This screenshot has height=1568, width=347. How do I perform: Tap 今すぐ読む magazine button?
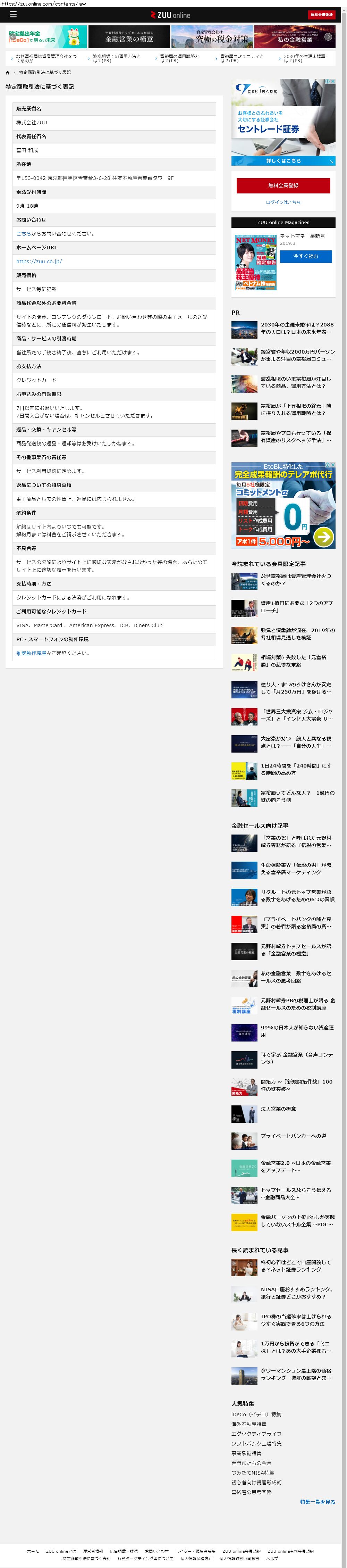pos(305,256)
